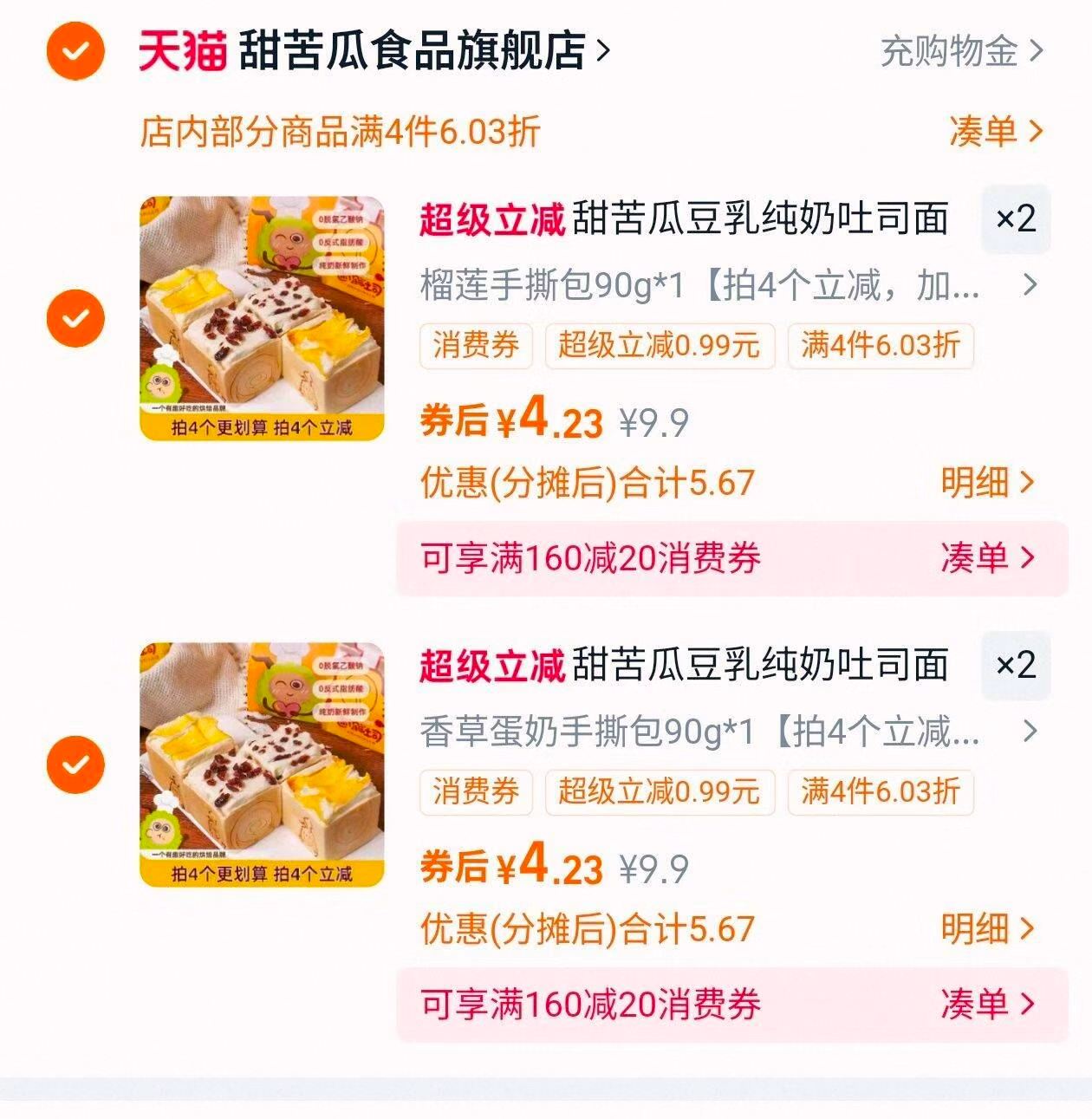1092x1119 pixels.
Task: Expand the 榴莲手撕包90g SKU options chevron
Action: [x=1027, y=280]
